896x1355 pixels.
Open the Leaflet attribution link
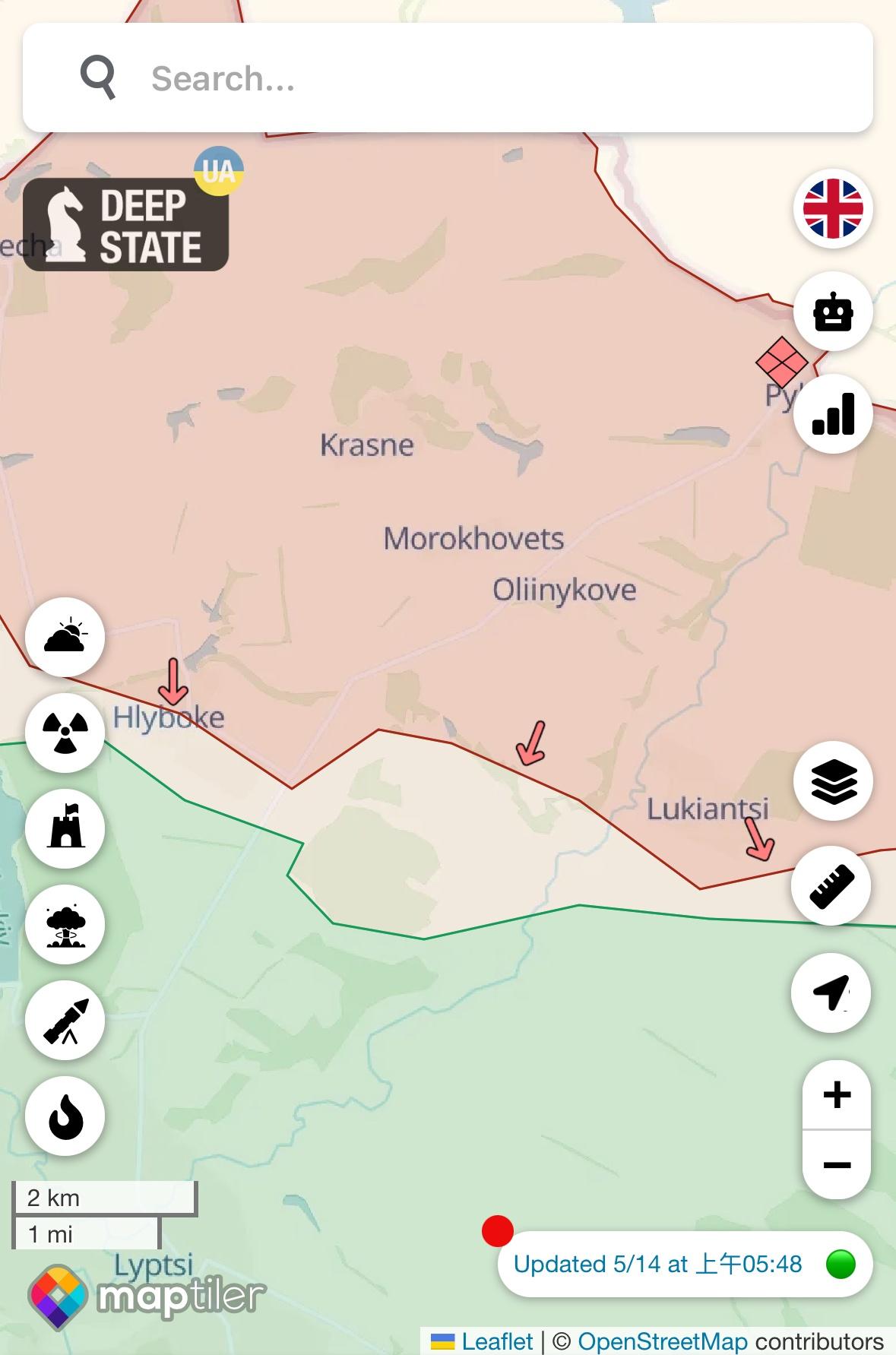(496, 1341)
